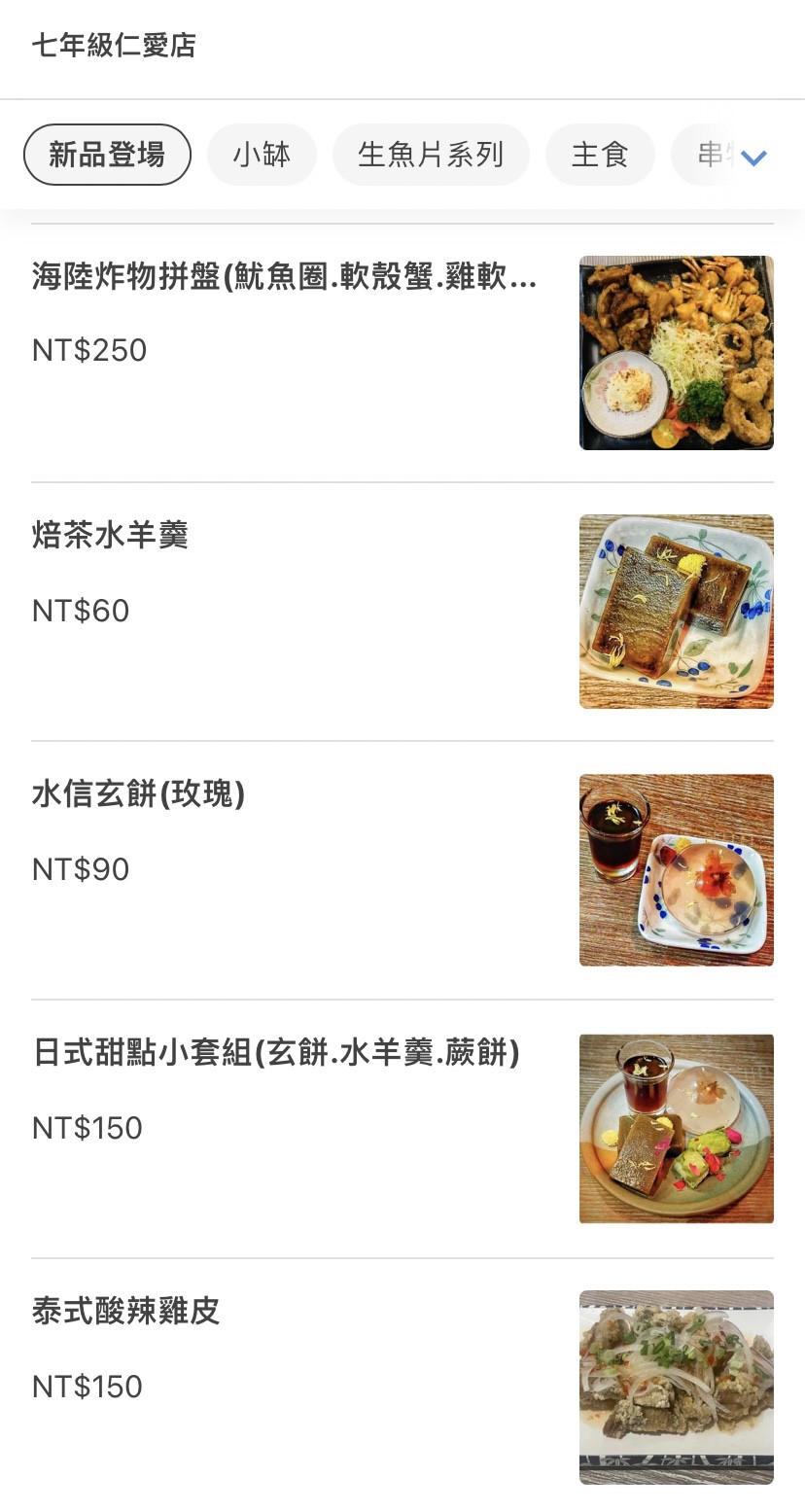Viewport: 805px width, 1512px height.
Task: Jump to the 主食 category
Action: 599,155
